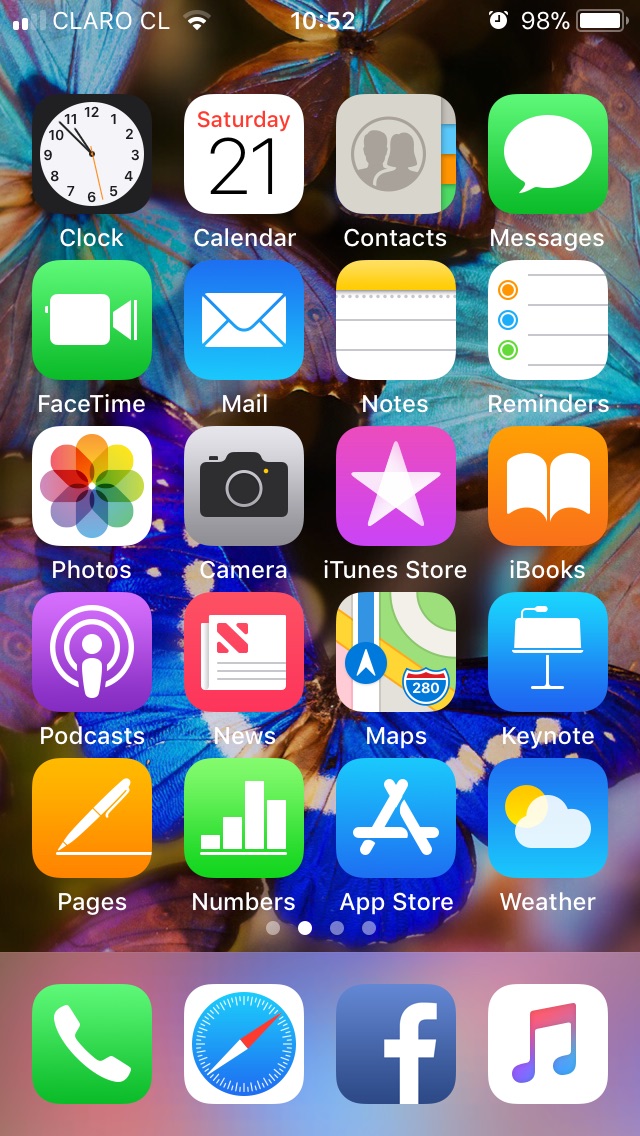The width and height of the screenshot is (640, 1136).
Task: View the Photos app
Action: (x=91, y=485)
